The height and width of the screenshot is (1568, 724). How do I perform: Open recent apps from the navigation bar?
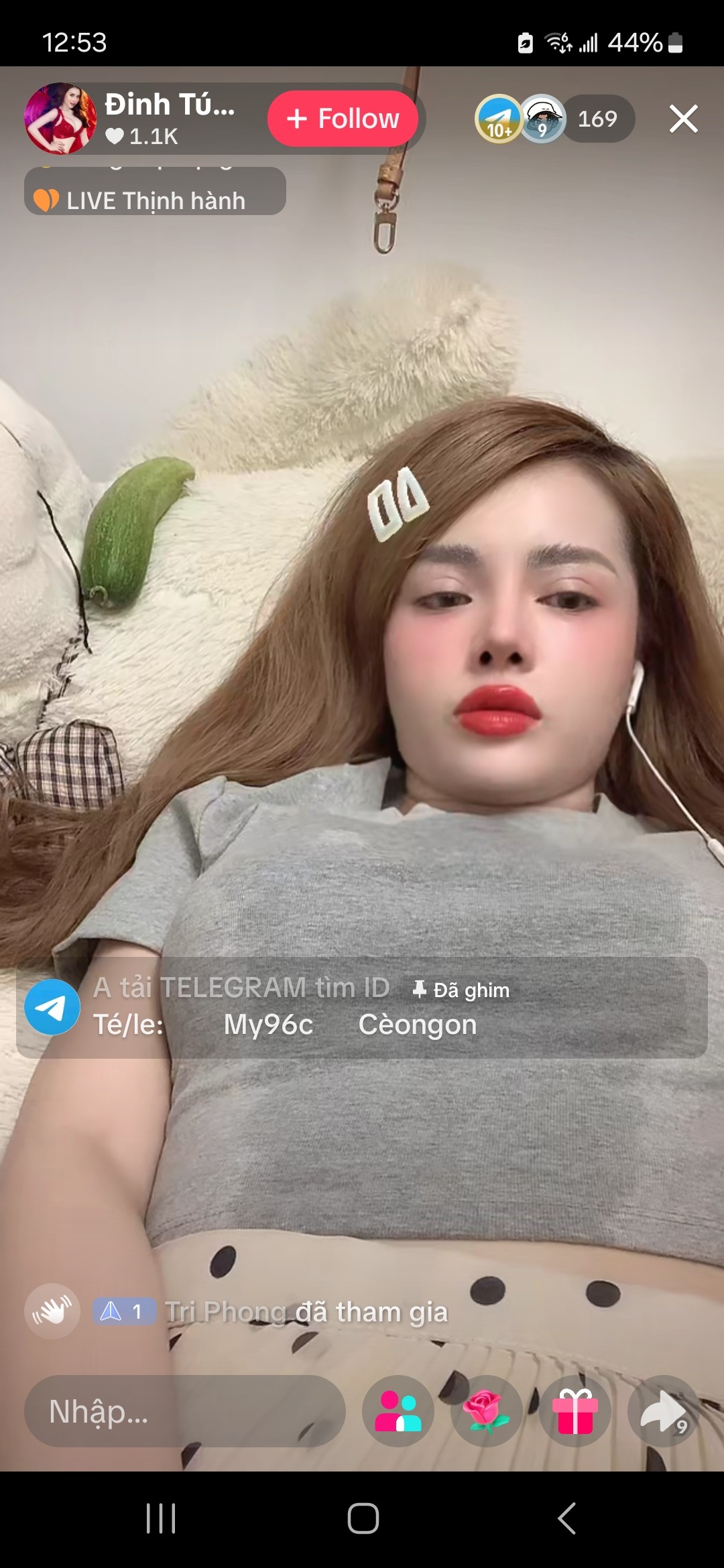coord(161,1518)
